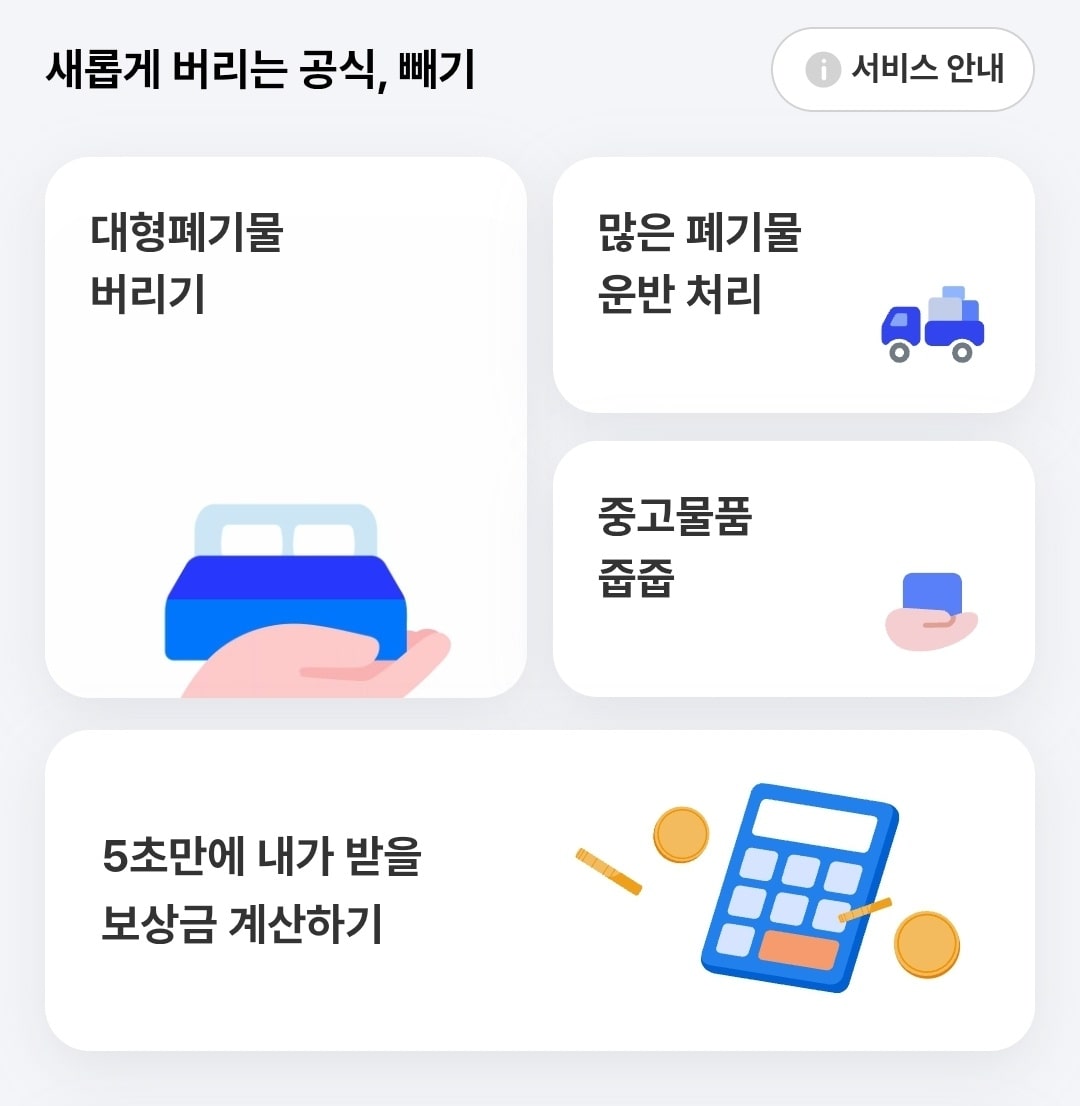Open 많은 폐기물 운반 처리 card
This screenshot has height=1106, width=1080.
tap(795, 283)
